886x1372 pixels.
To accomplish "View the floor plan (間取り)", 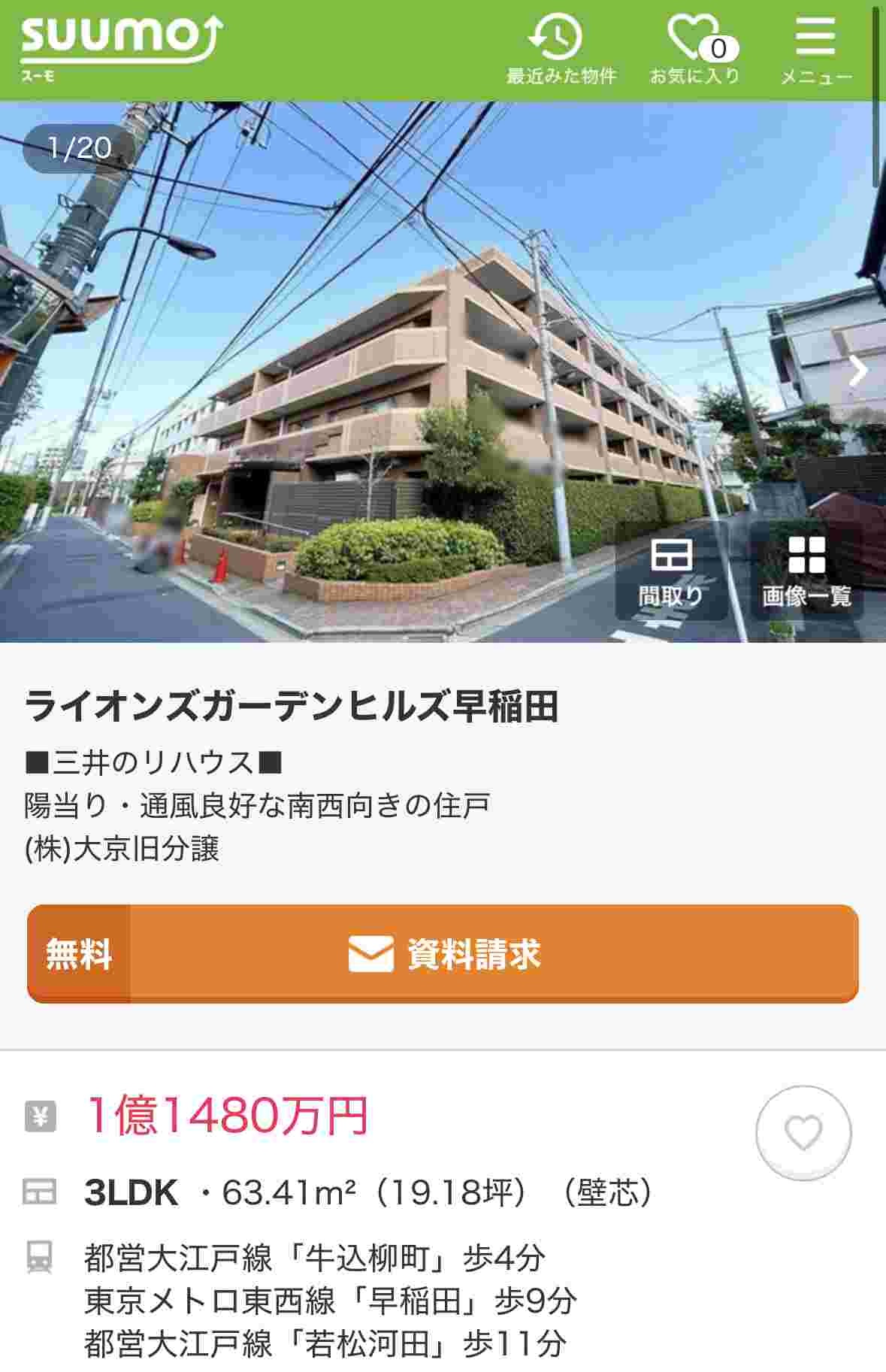I will coord(671,572).
